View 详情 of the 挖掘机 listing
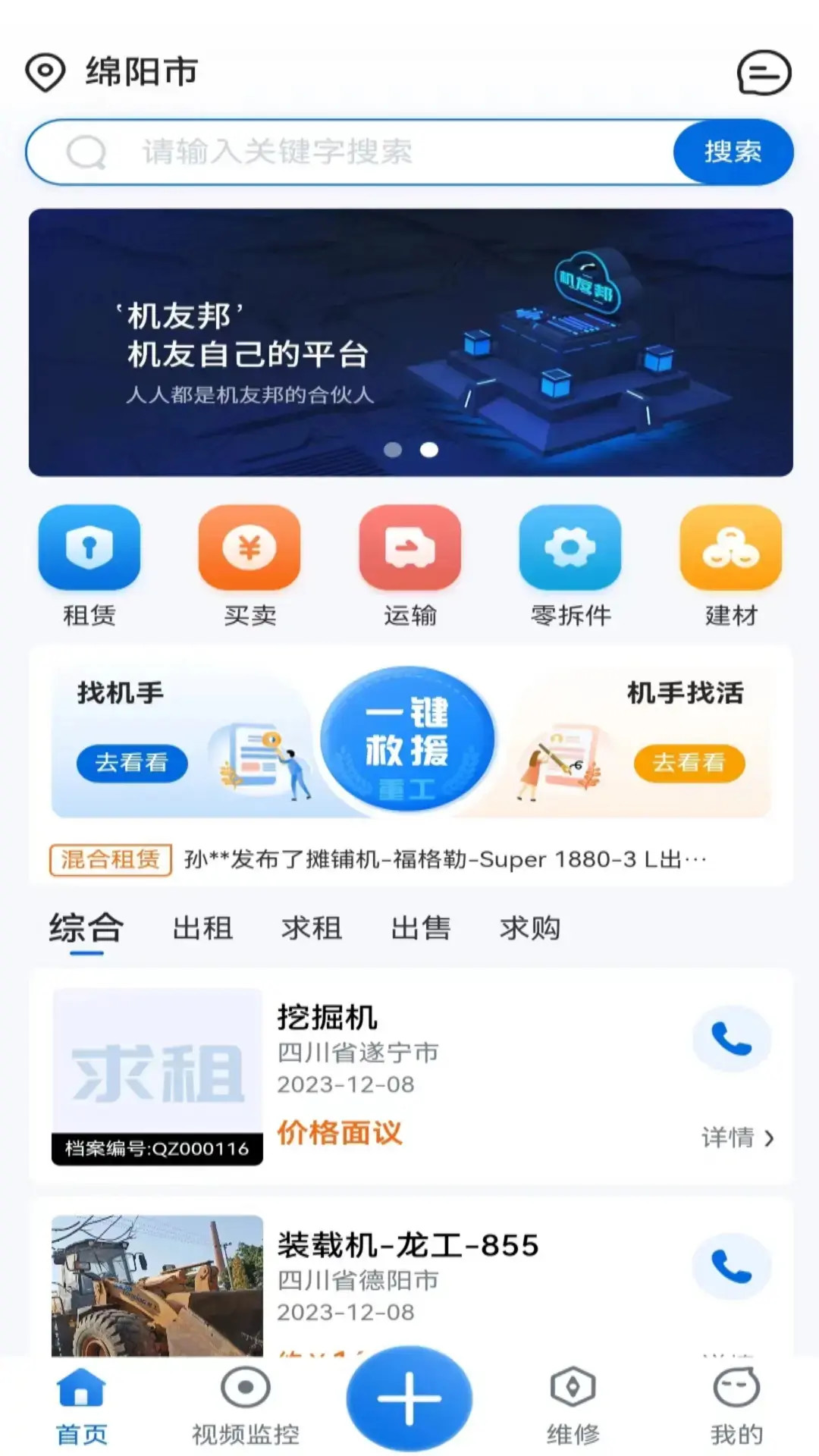The height and width of the screenshot is (1456, 819). coord(737,1137)
